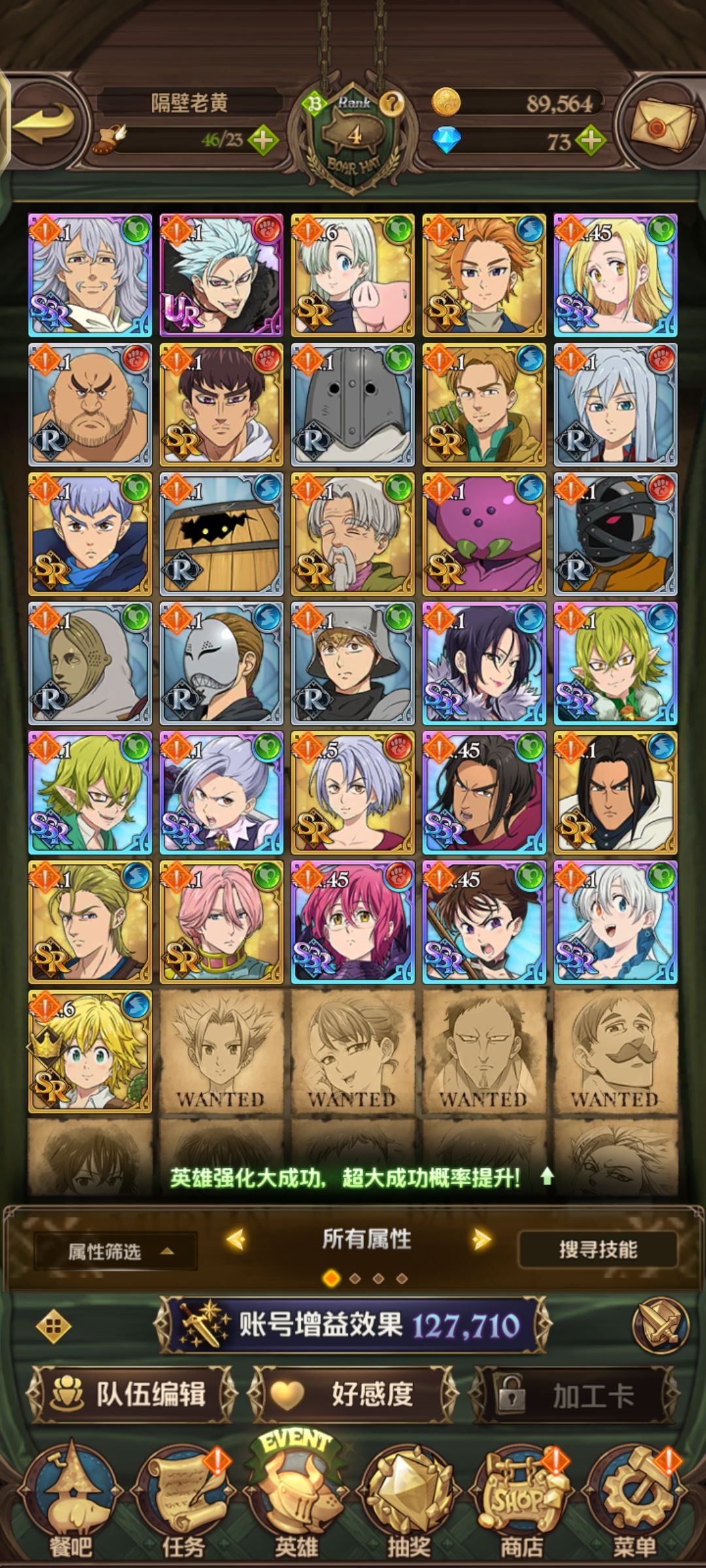Open the UR hero card

(x=222, y=275)
